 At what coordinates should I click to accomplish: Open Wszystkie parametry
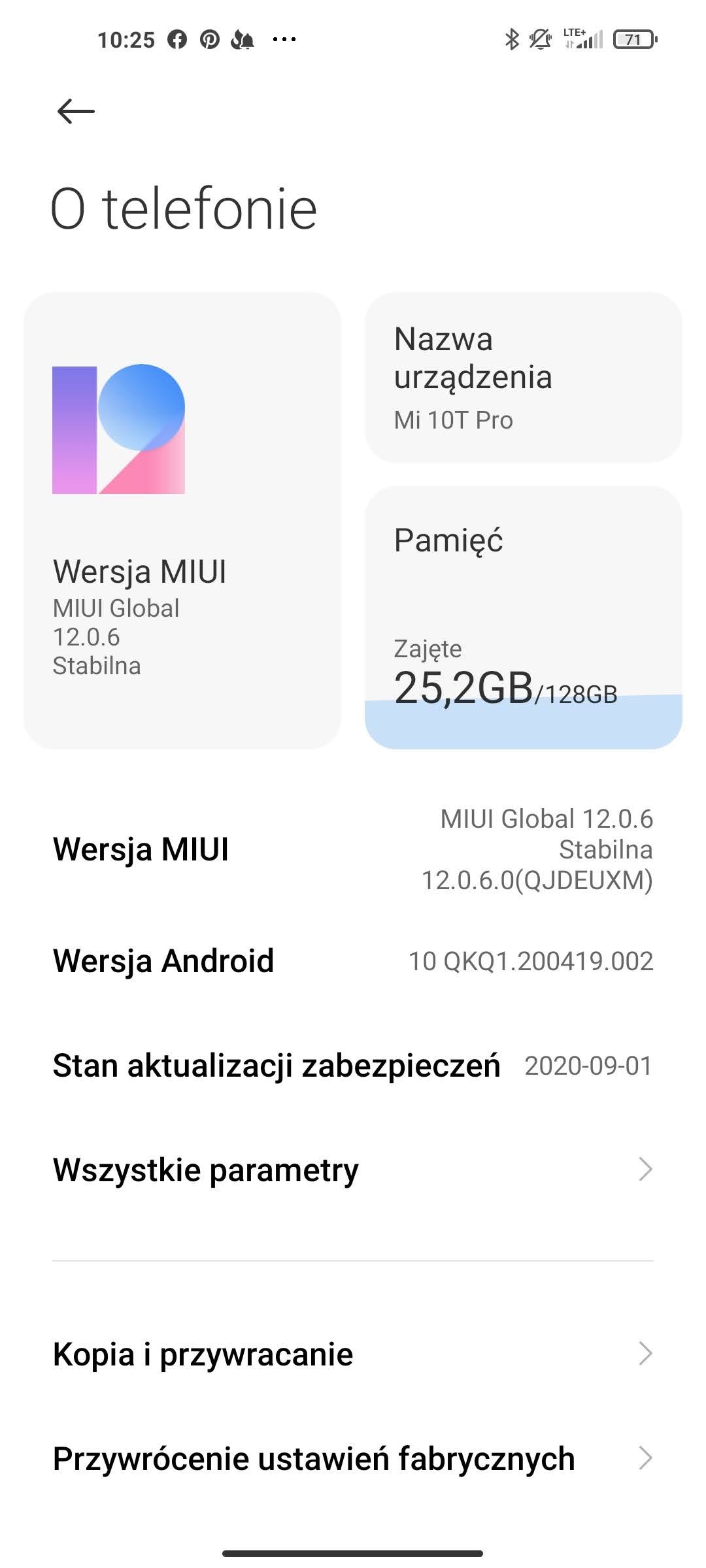353,1169
